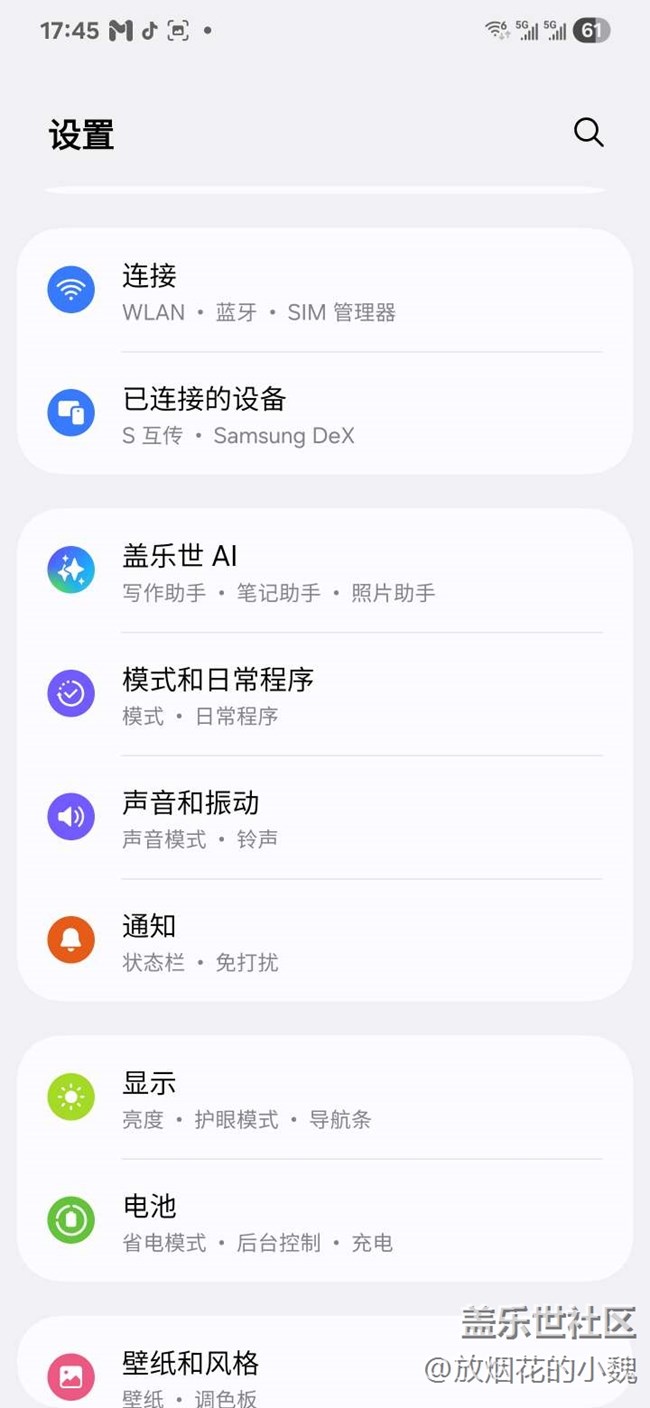Viewport: 650px width, 1408px height.
Task: Open 通知 notification settings
Action: click(x=325, y=941)
